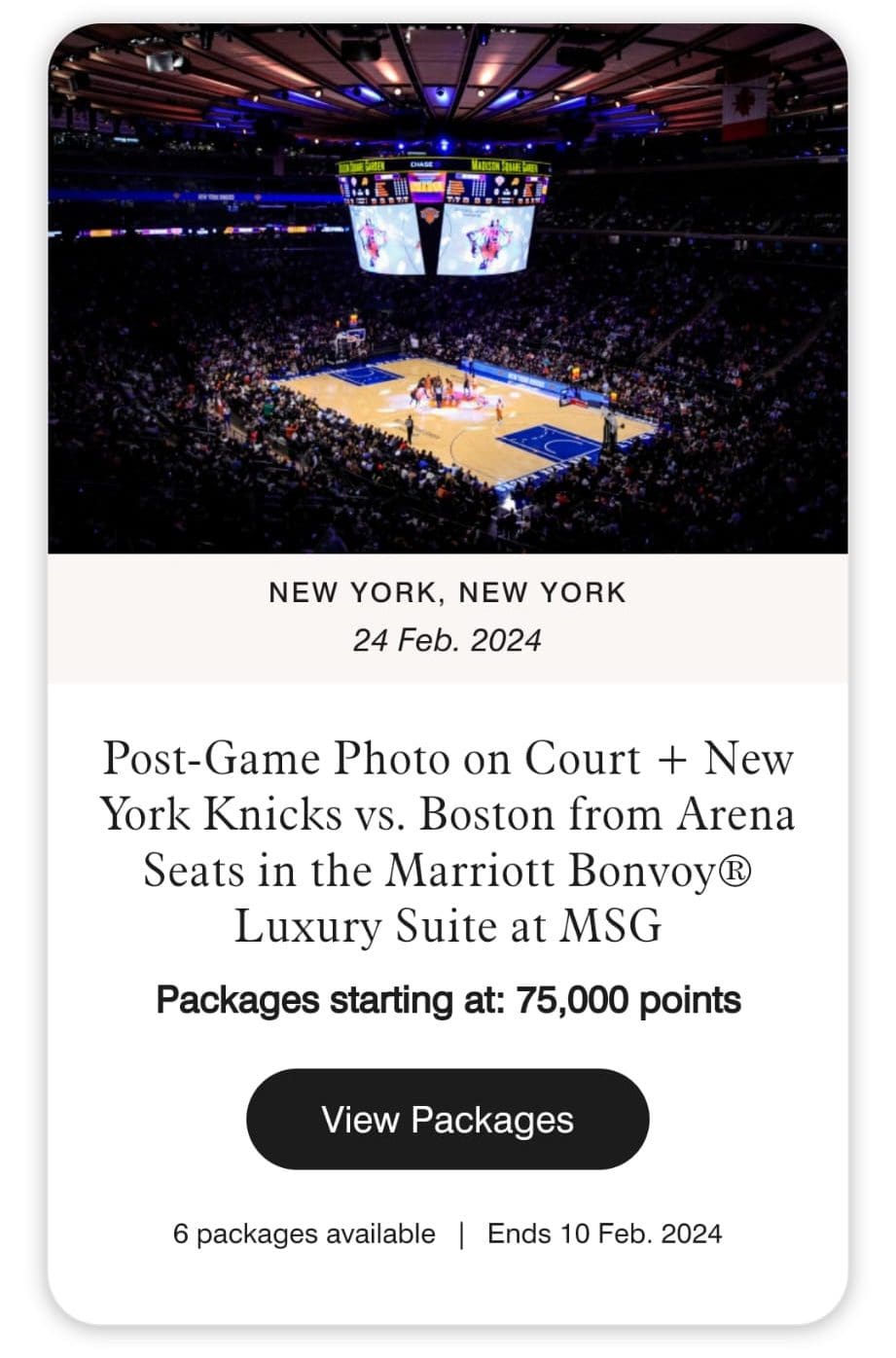This screenshot has height=1358, width=896.
Task: Select the 24 Feb. 2024 event date
Action: [x=448, y=640]
